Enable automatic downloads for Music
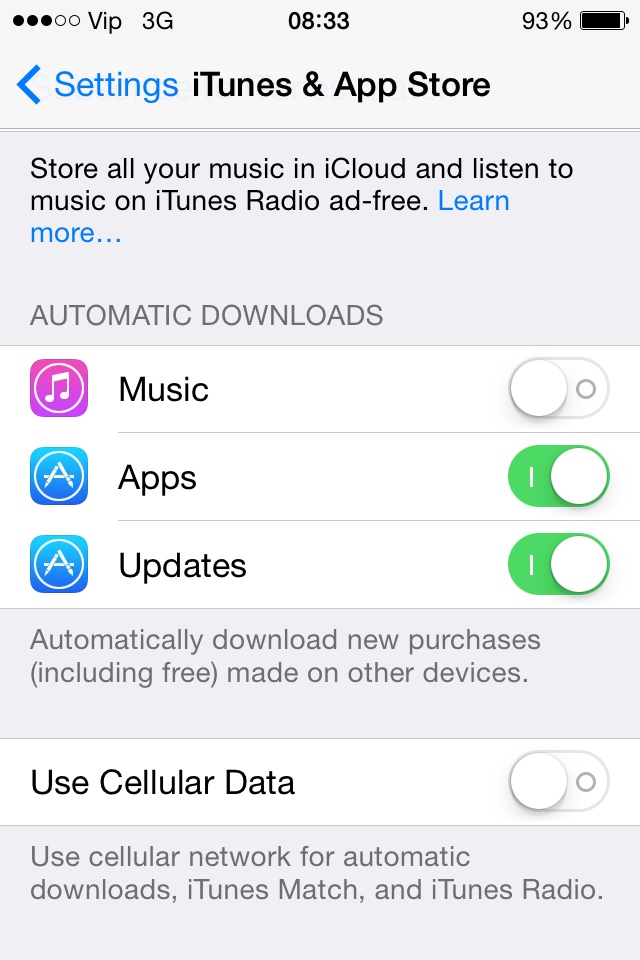 tap(558, 388)
